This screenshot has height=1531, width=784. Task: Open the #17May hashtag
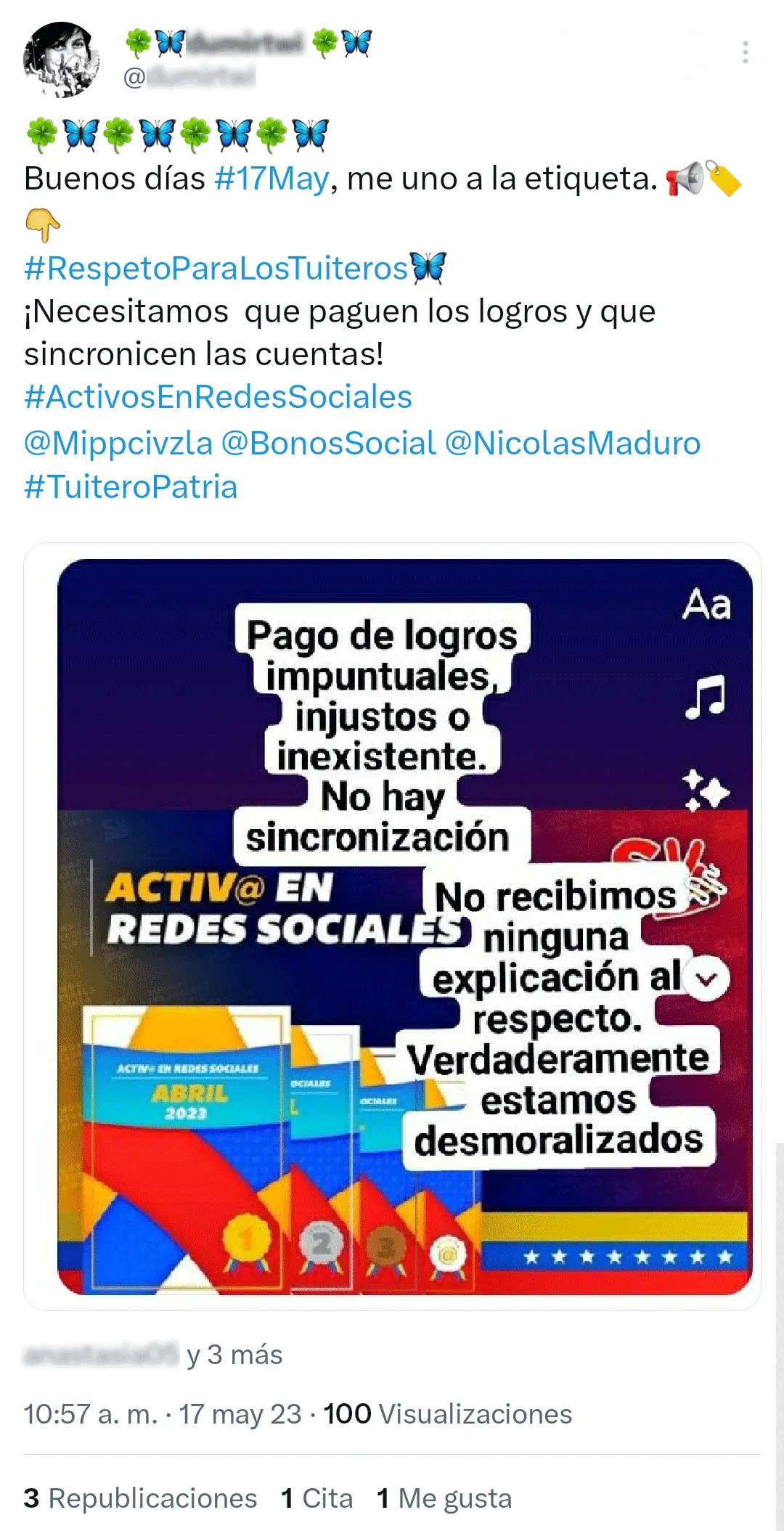pos(271,179)
